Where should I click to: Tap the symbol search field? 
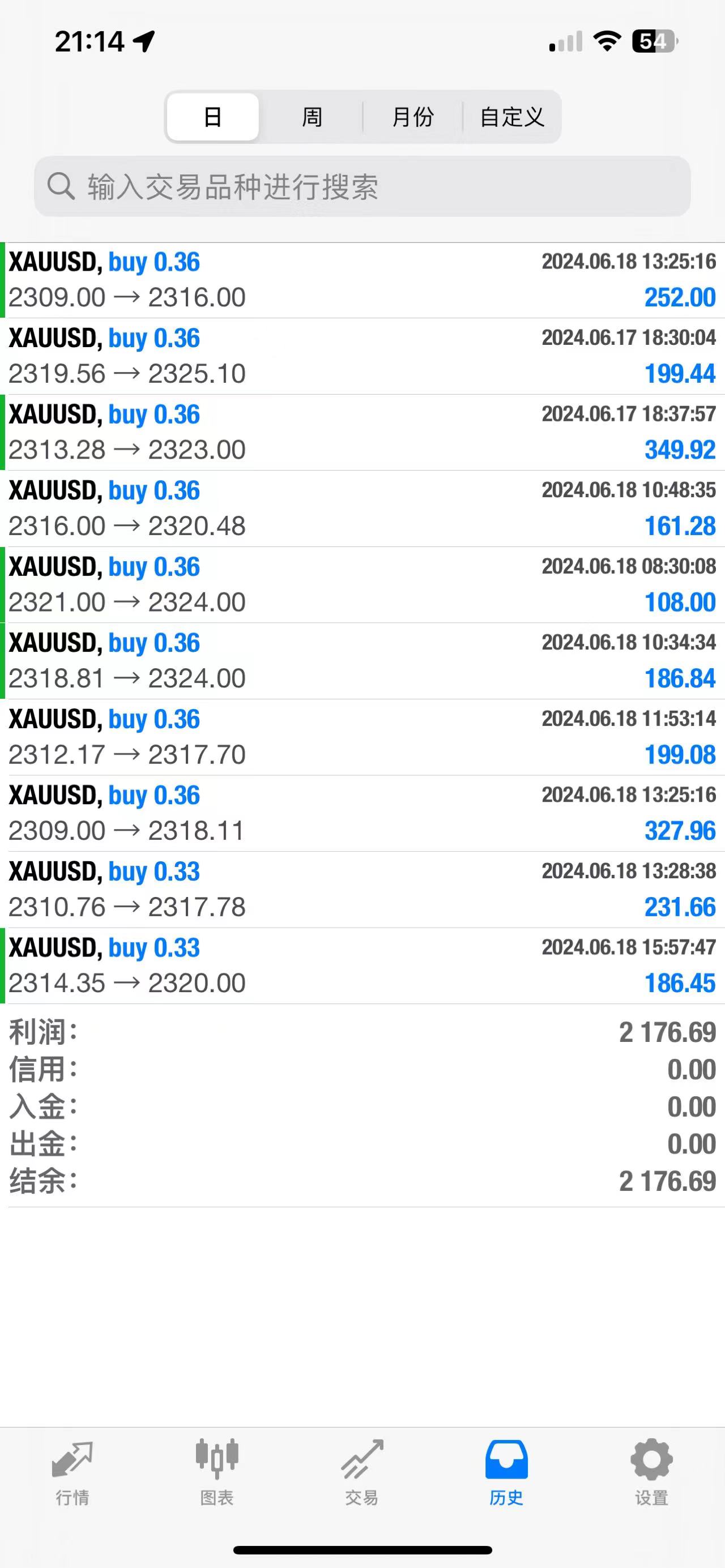362,186
